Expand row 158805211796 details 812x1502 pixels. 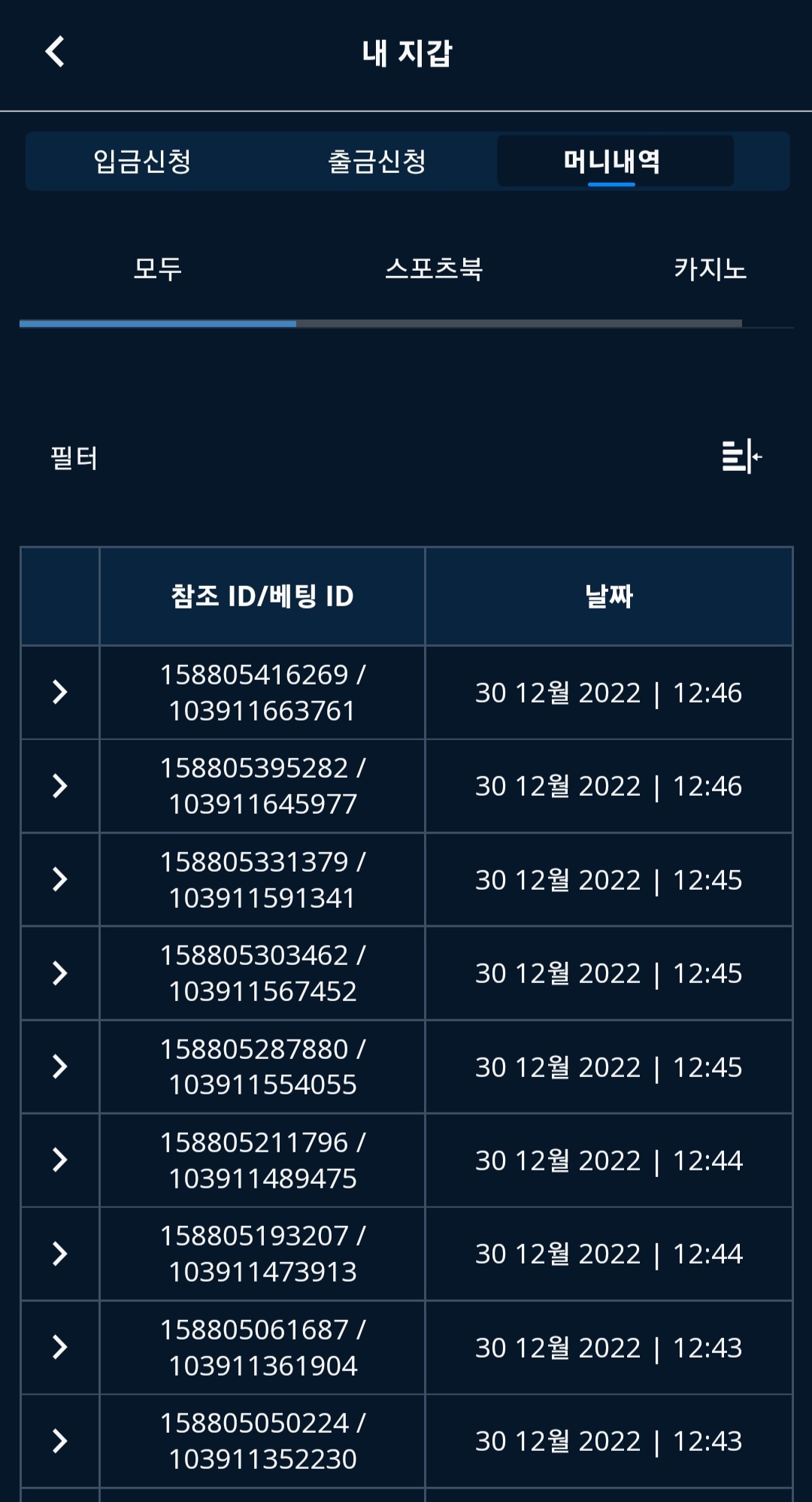click(60, 1160)
